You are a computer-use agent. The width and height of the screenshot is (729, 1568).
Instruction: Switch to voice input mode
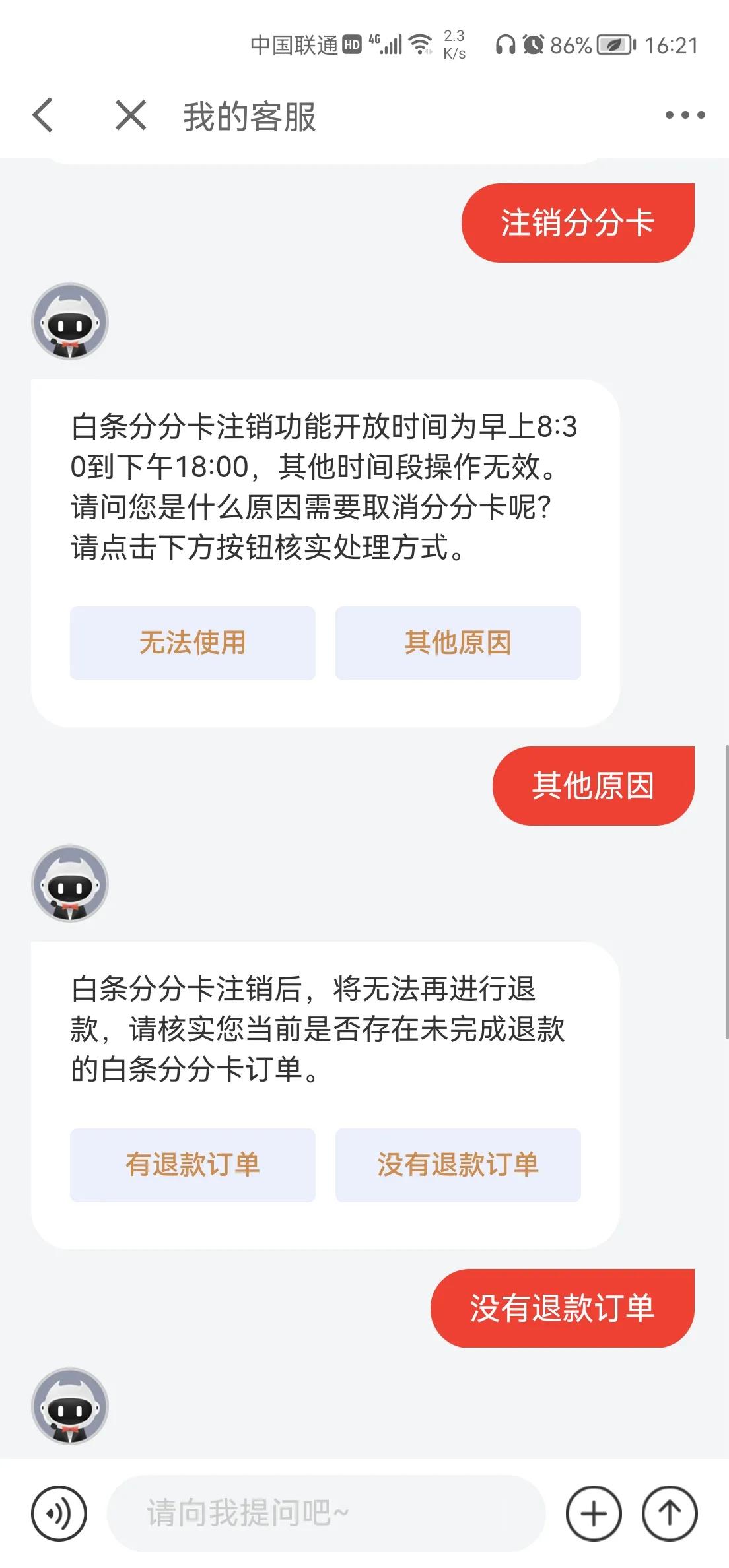pos(59,1513)
